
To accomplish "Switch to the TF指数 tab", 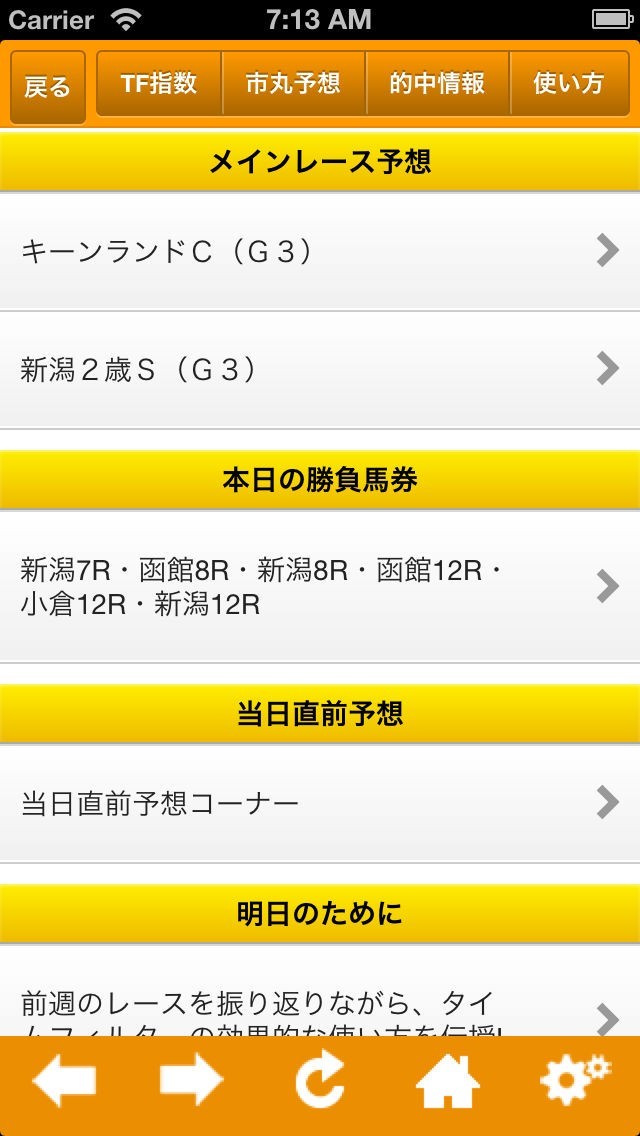I will click(x=159, y=84).
